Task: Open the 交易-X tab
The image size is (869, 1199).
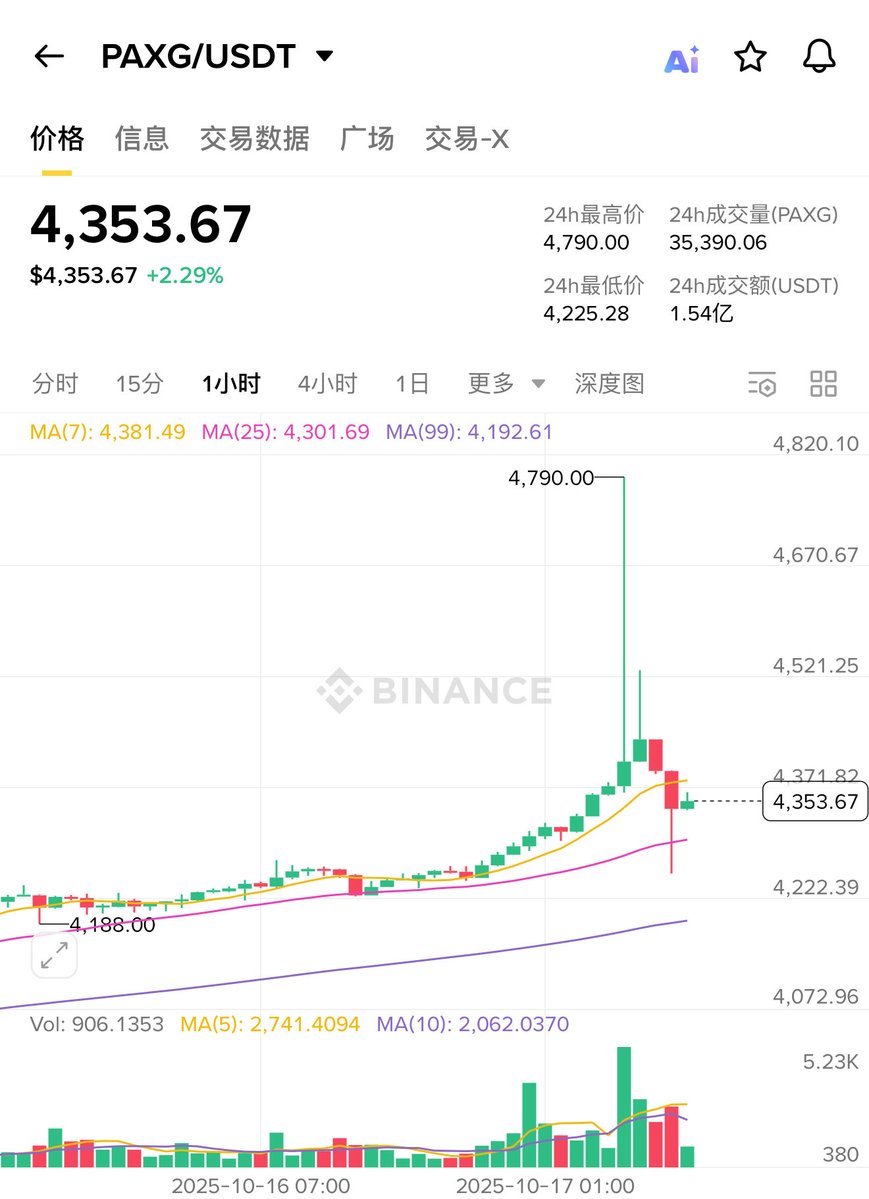Action: click(467, 139)
